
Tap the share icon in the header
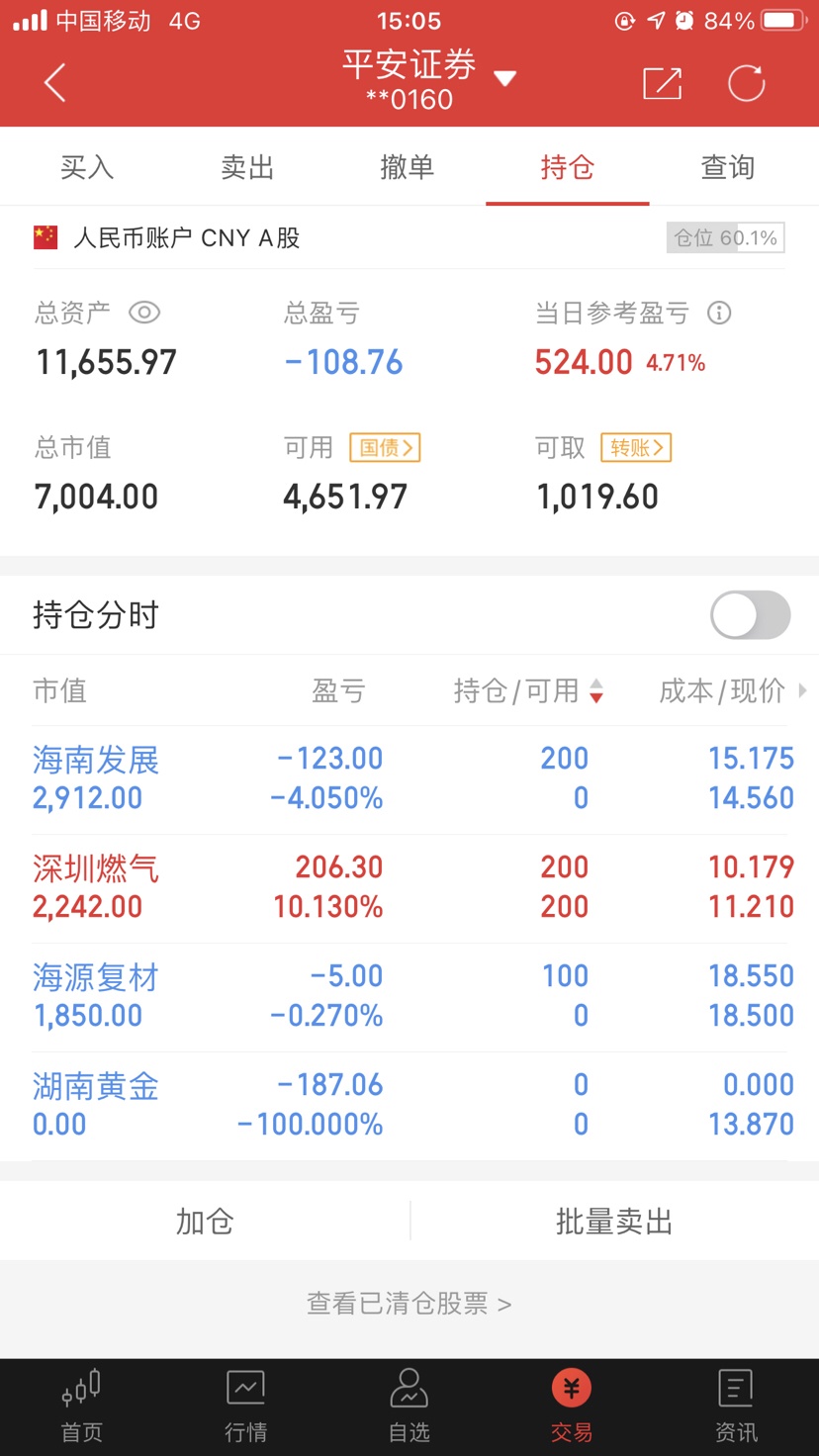pos(662,83)
